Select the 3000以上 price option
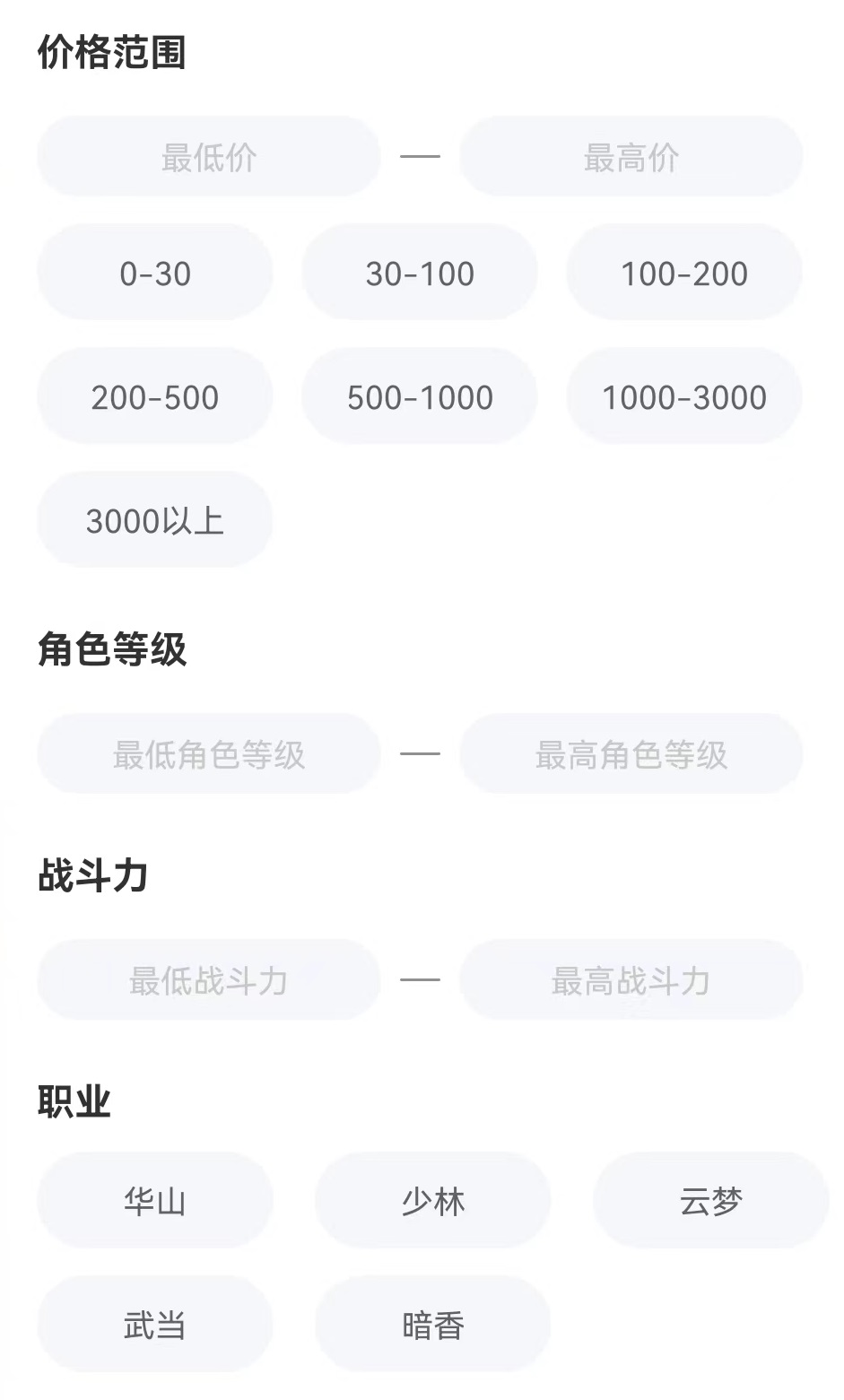 (x=155, y=520)
